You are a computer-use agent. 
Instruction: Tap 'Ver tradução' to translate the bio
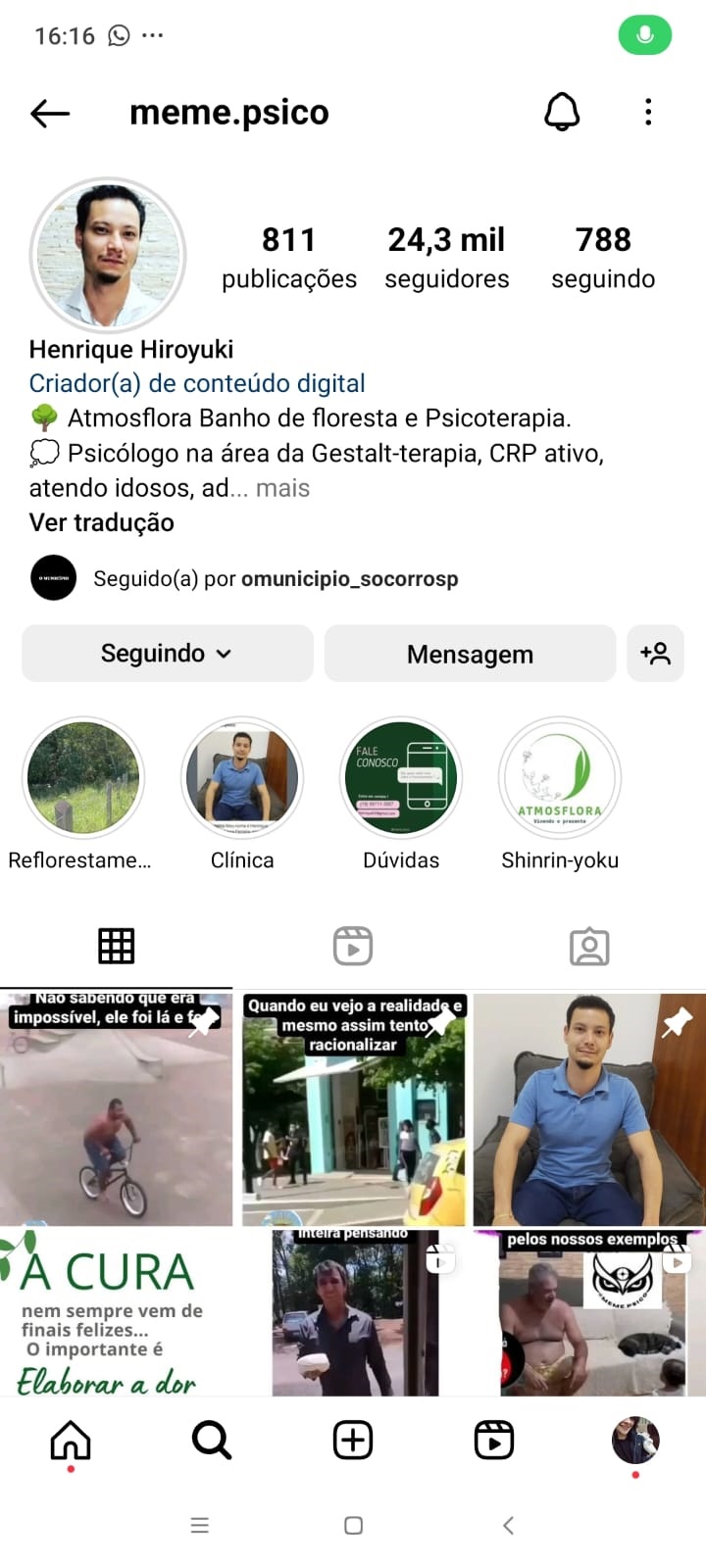tap(102, 522)
